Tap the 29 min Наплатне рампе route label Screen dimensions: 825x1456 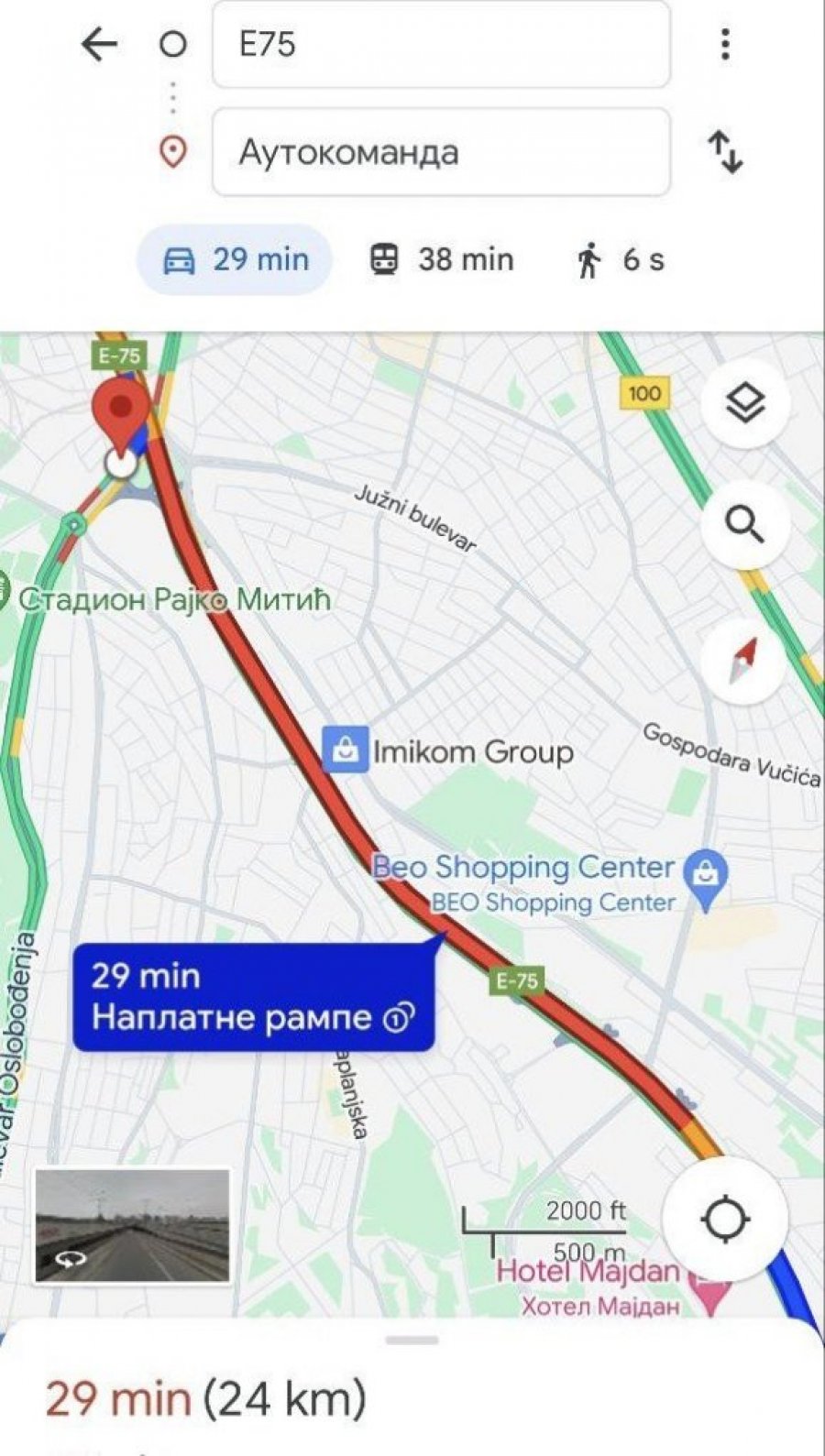coord(253,996)
